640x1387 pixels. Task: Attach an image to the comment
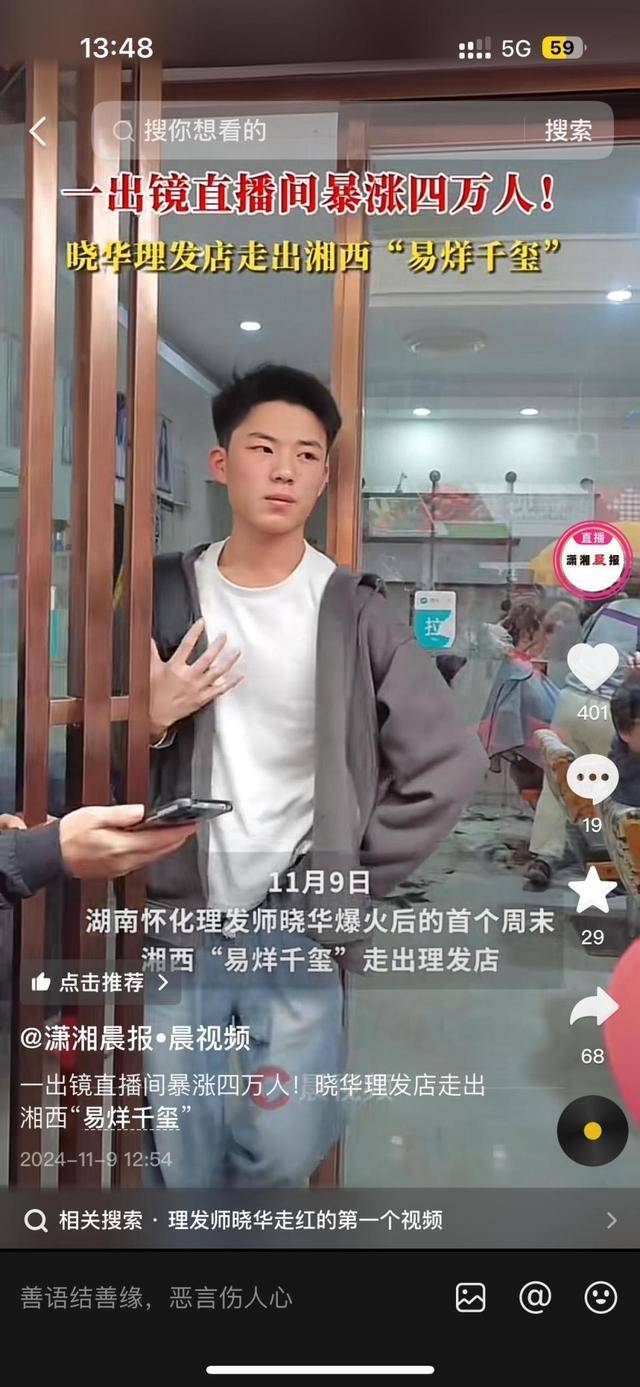point(470,1298)
